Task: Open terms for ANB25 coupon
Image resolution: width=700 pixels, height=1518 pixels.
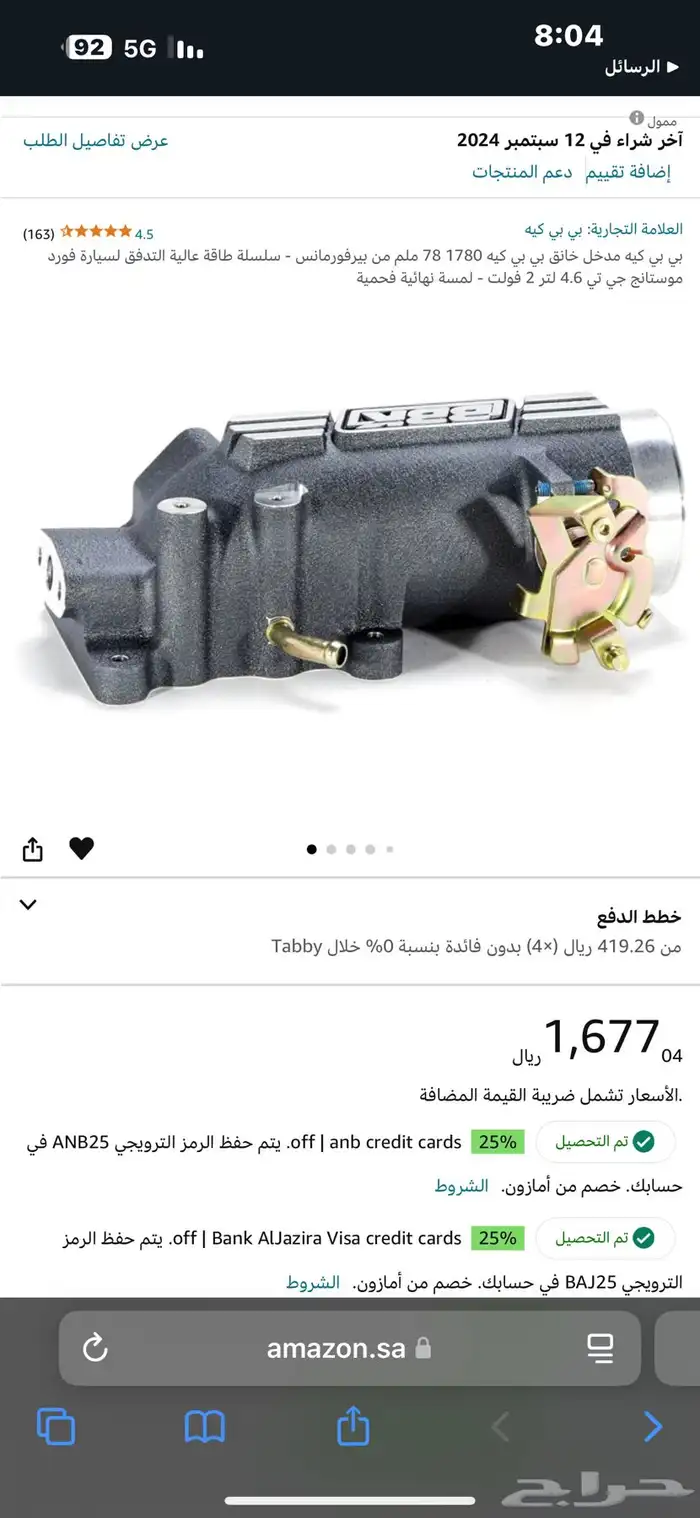Action: pyautogui.click(x=461, y=1186)
